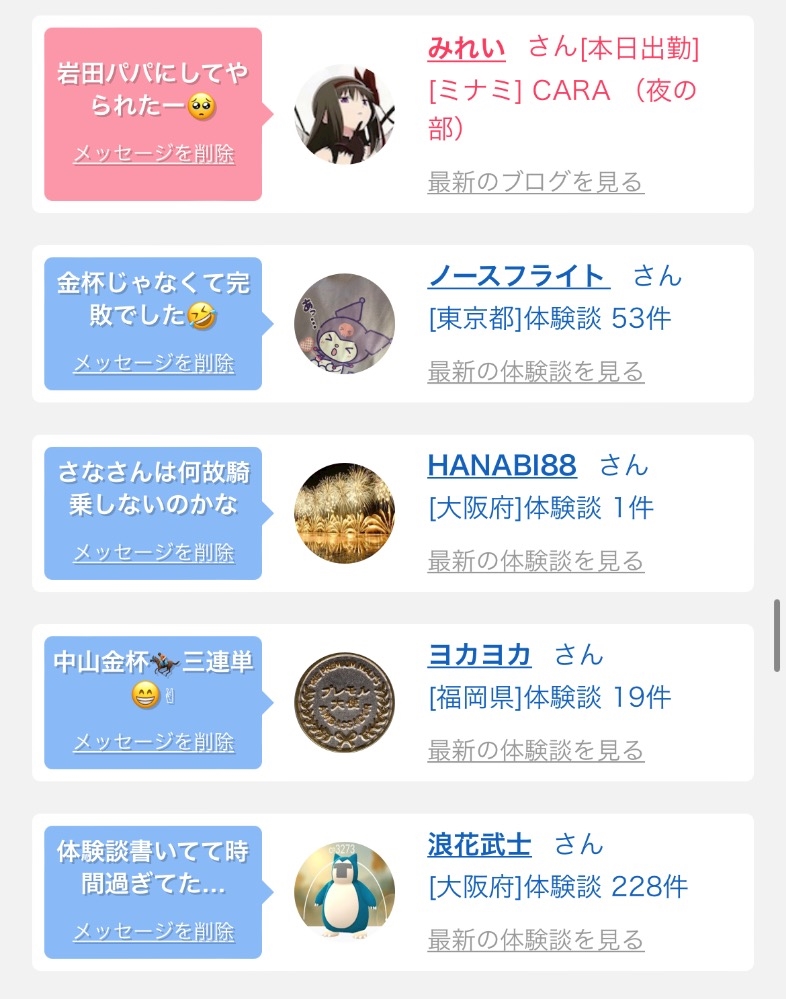786x999 pixels.
Task: Open ヨカヨカ's profile link
Action: pyautogui.click(x=479, y=654)
